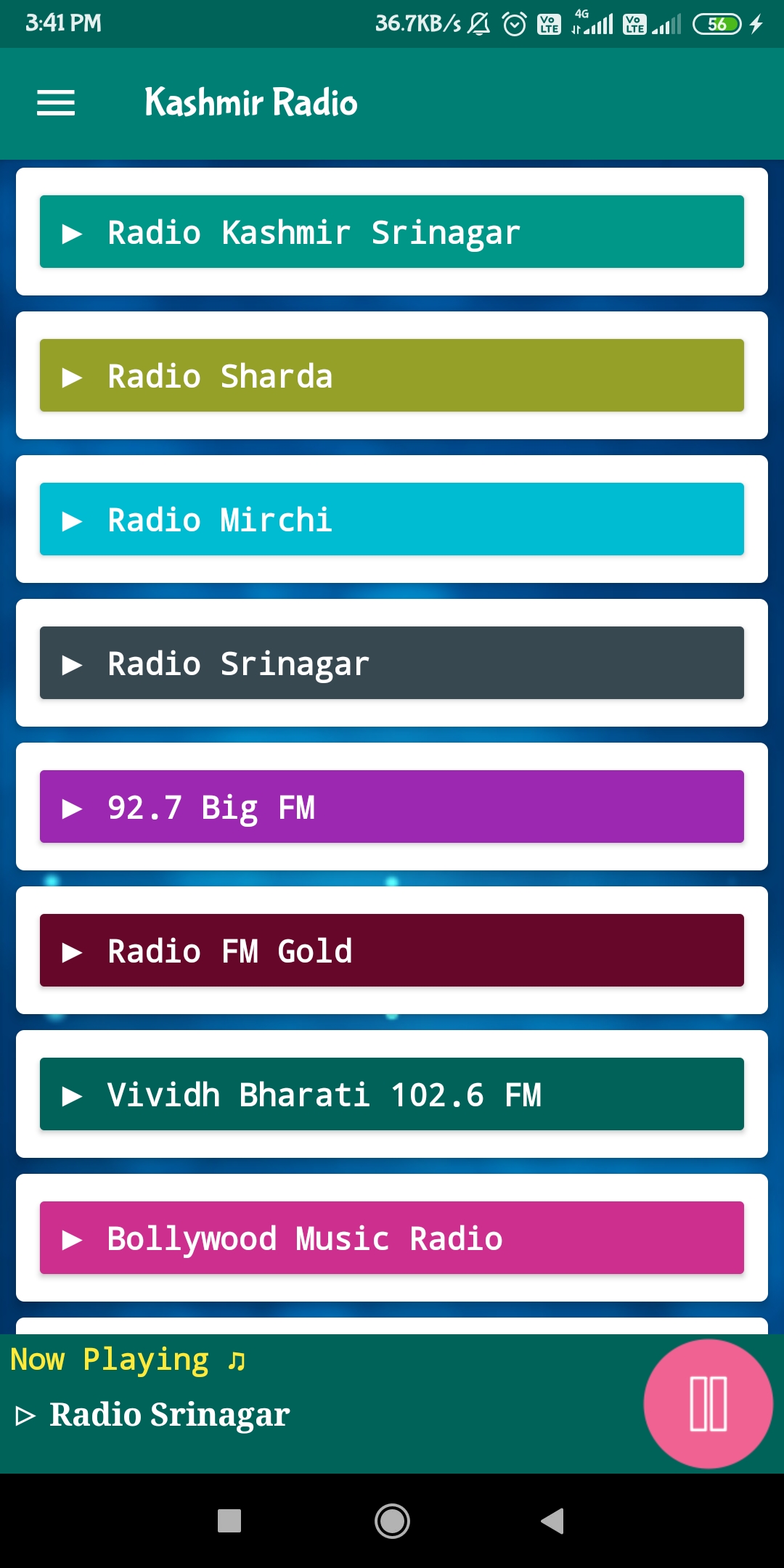784x1568 pixels.
Task: Play Radio Kashmir Srinagar station
Action: (x=392, y=232)
